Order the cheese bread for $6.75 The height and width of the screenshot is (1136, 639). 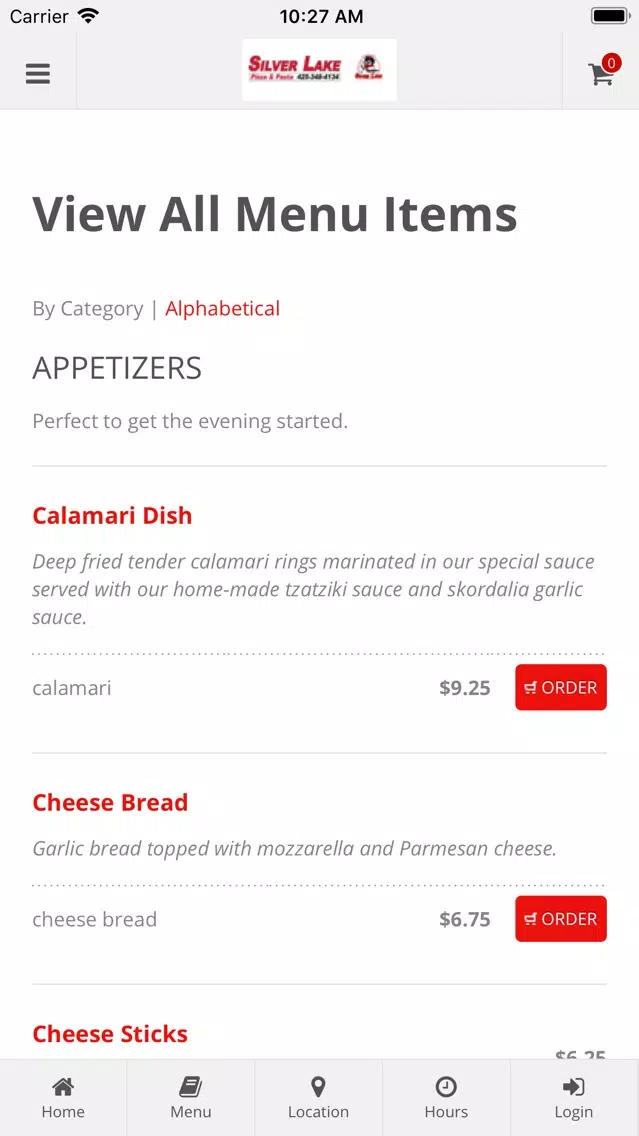pos(561,919)
